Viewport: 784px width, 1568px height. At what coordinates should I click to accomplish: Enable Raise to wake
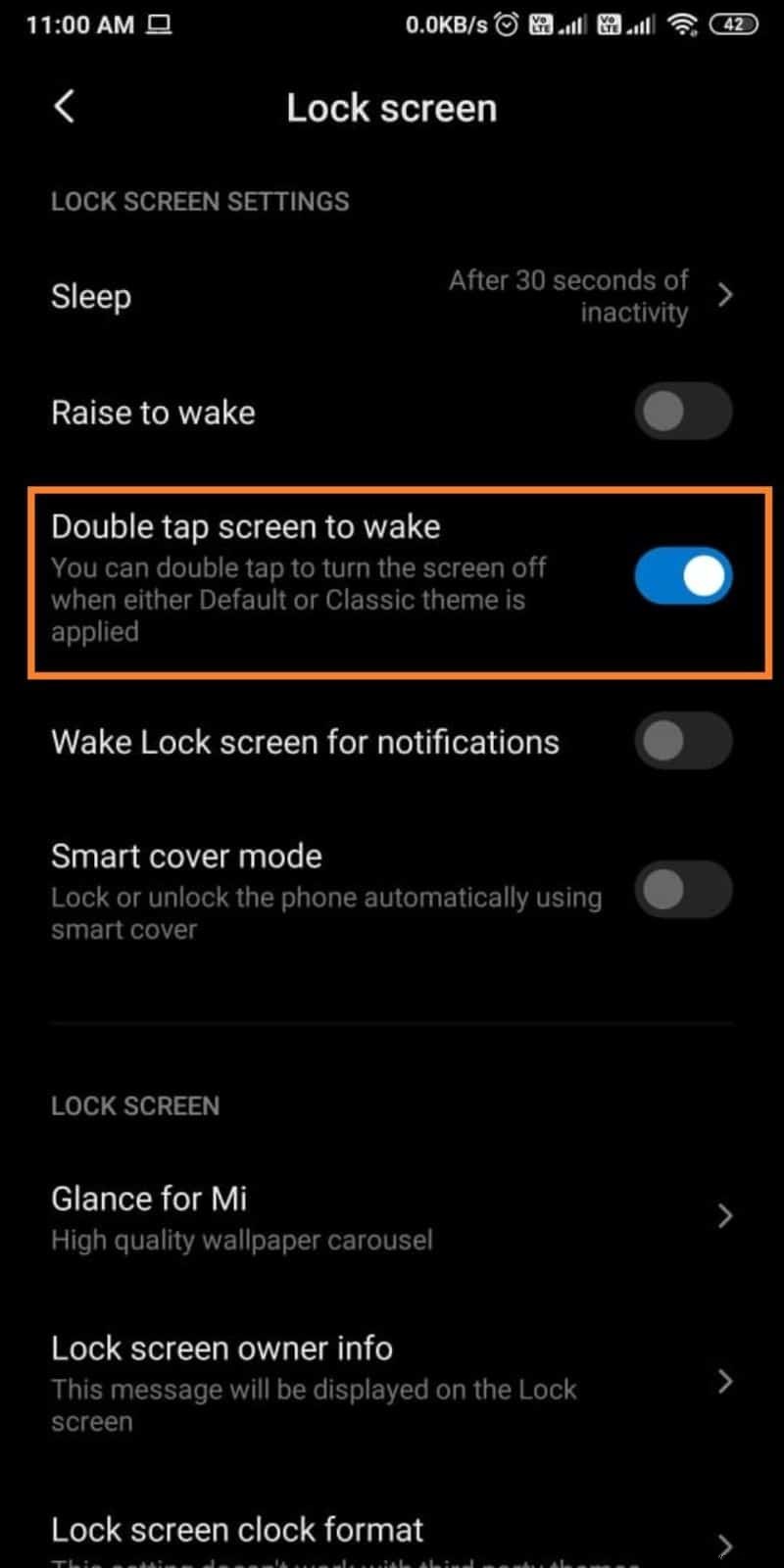pos(683,412)
